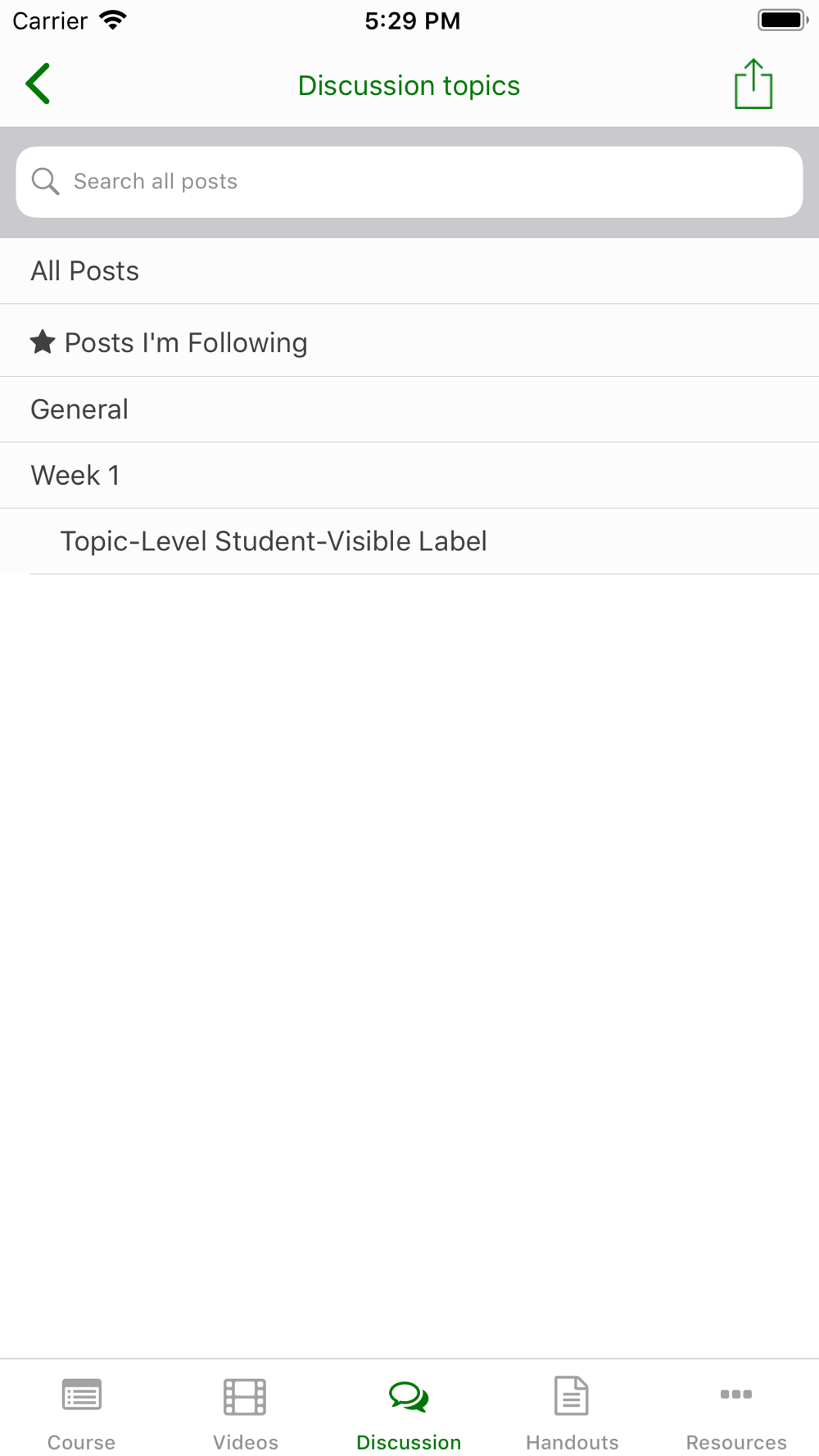This screenshot has height=1456, width=819.
Task: Open the Resources tab
Action: (x=736, y=1413)
